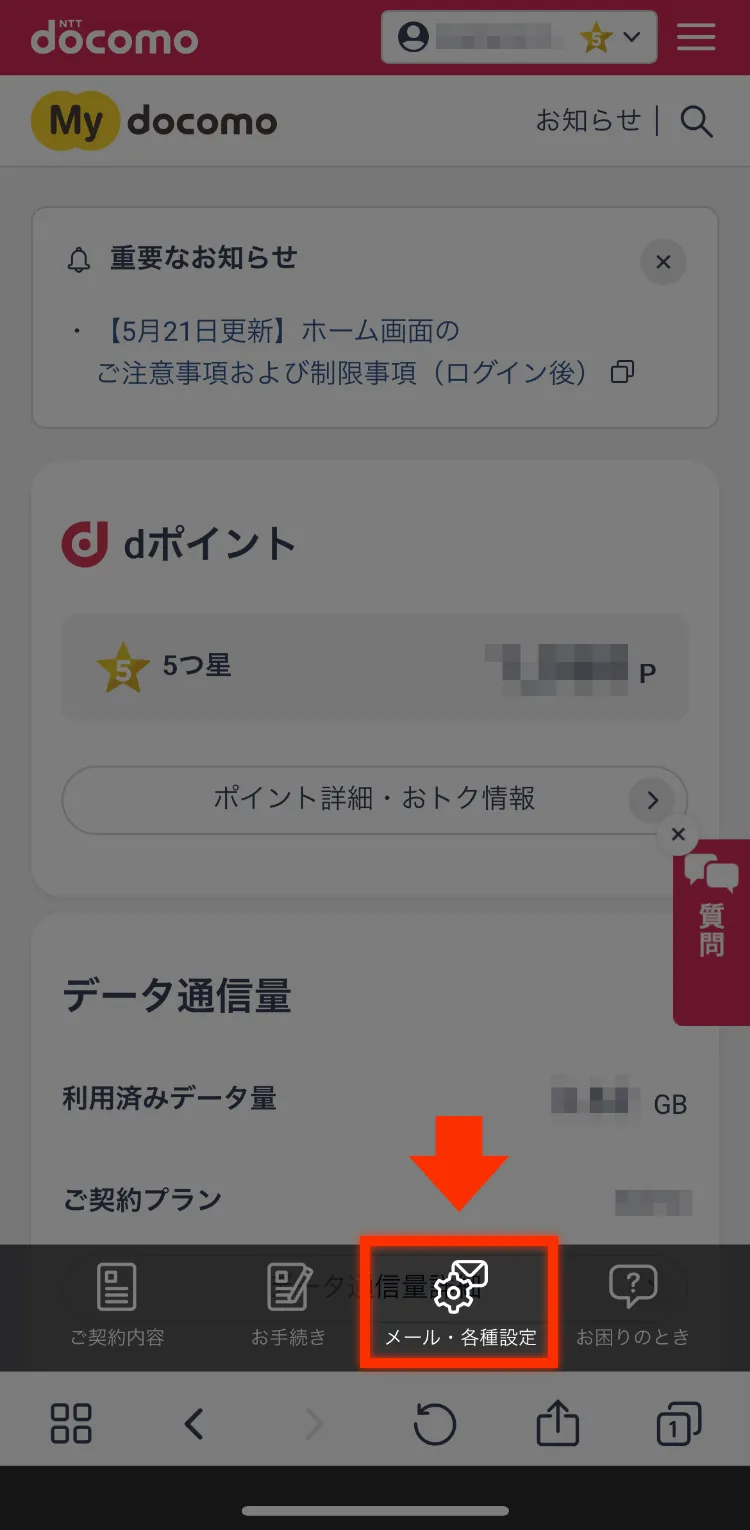Screen dimensions: 750x1530
Task: Open the browser tabs switcher
Action: 679,1423
